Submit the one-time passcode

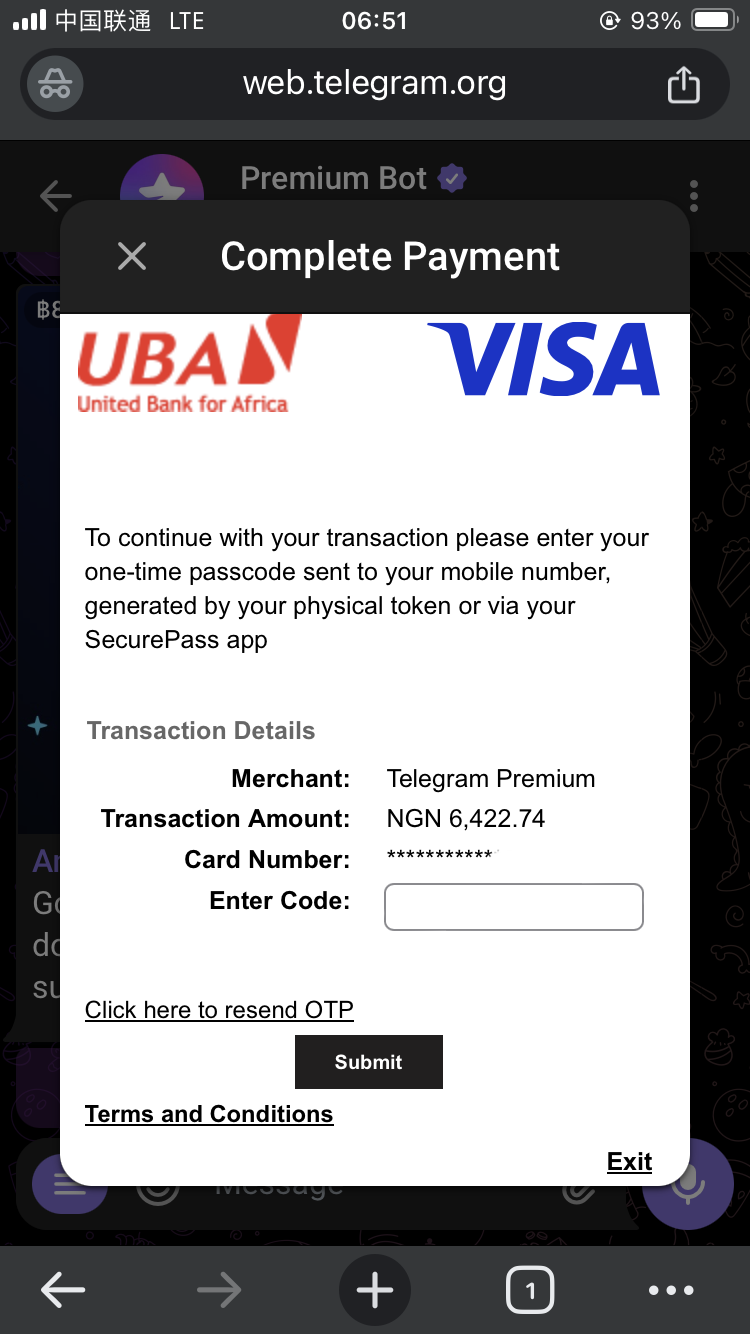[368, 1062]
